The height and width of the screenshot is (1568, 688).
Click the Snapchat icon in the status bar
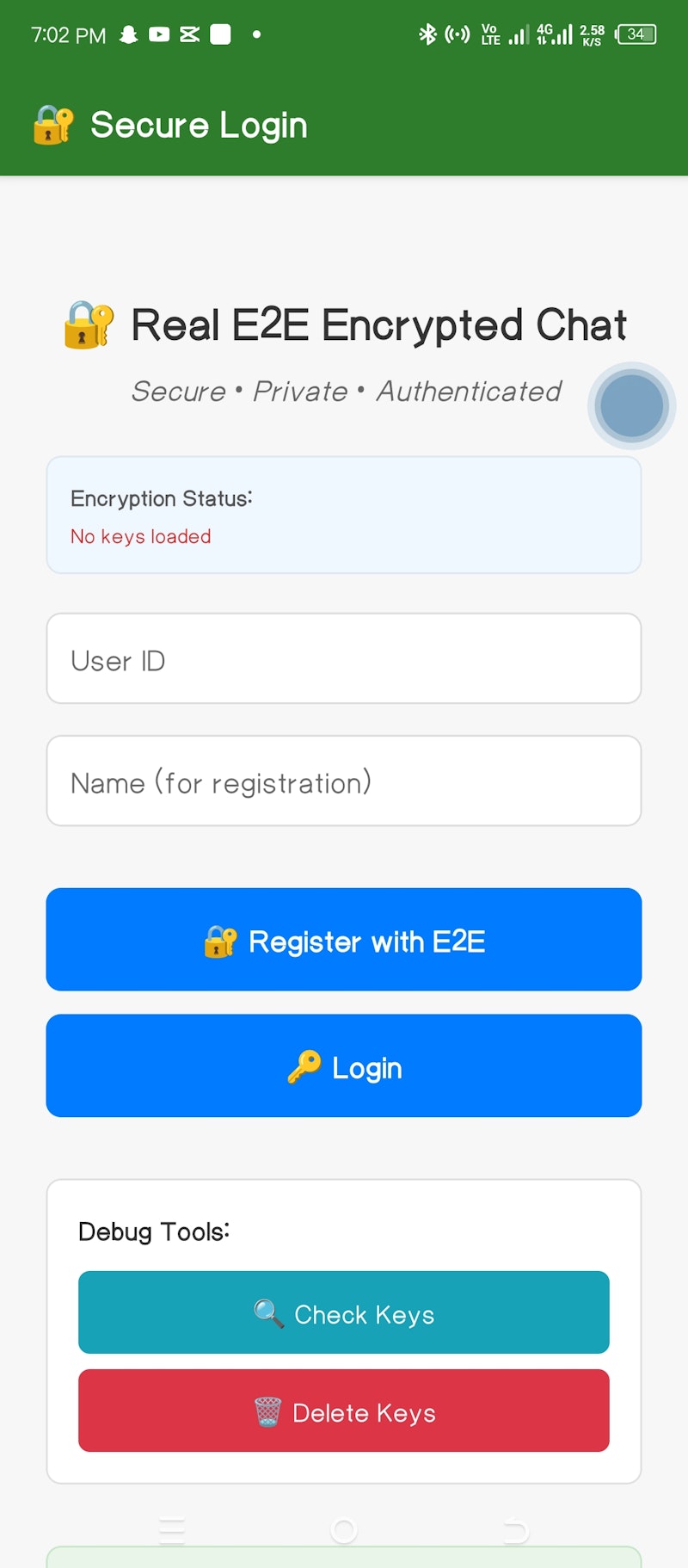click(127, 34)
